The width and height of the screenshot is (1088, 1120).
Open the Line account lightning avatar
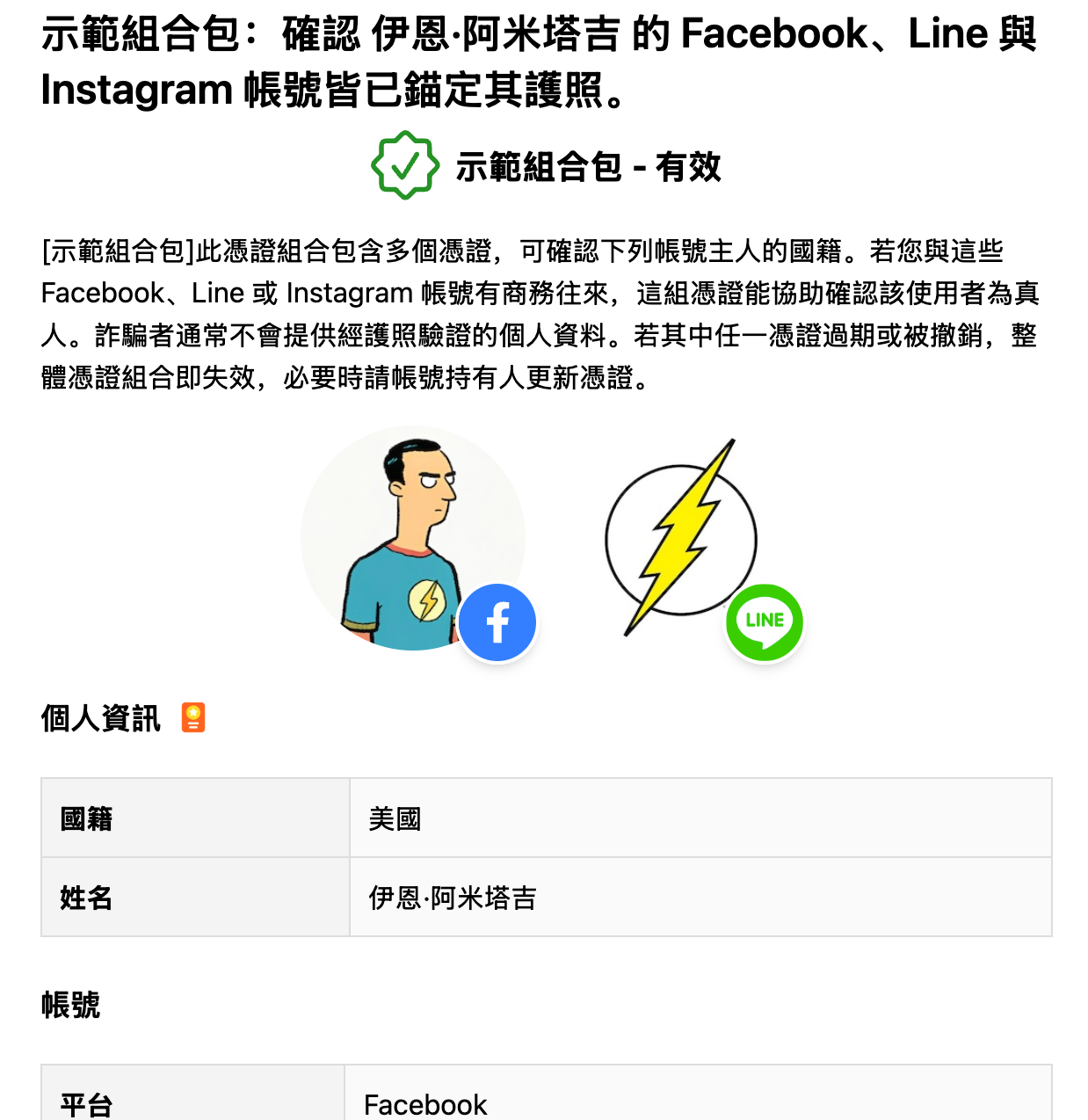click(x=681, y=538)
